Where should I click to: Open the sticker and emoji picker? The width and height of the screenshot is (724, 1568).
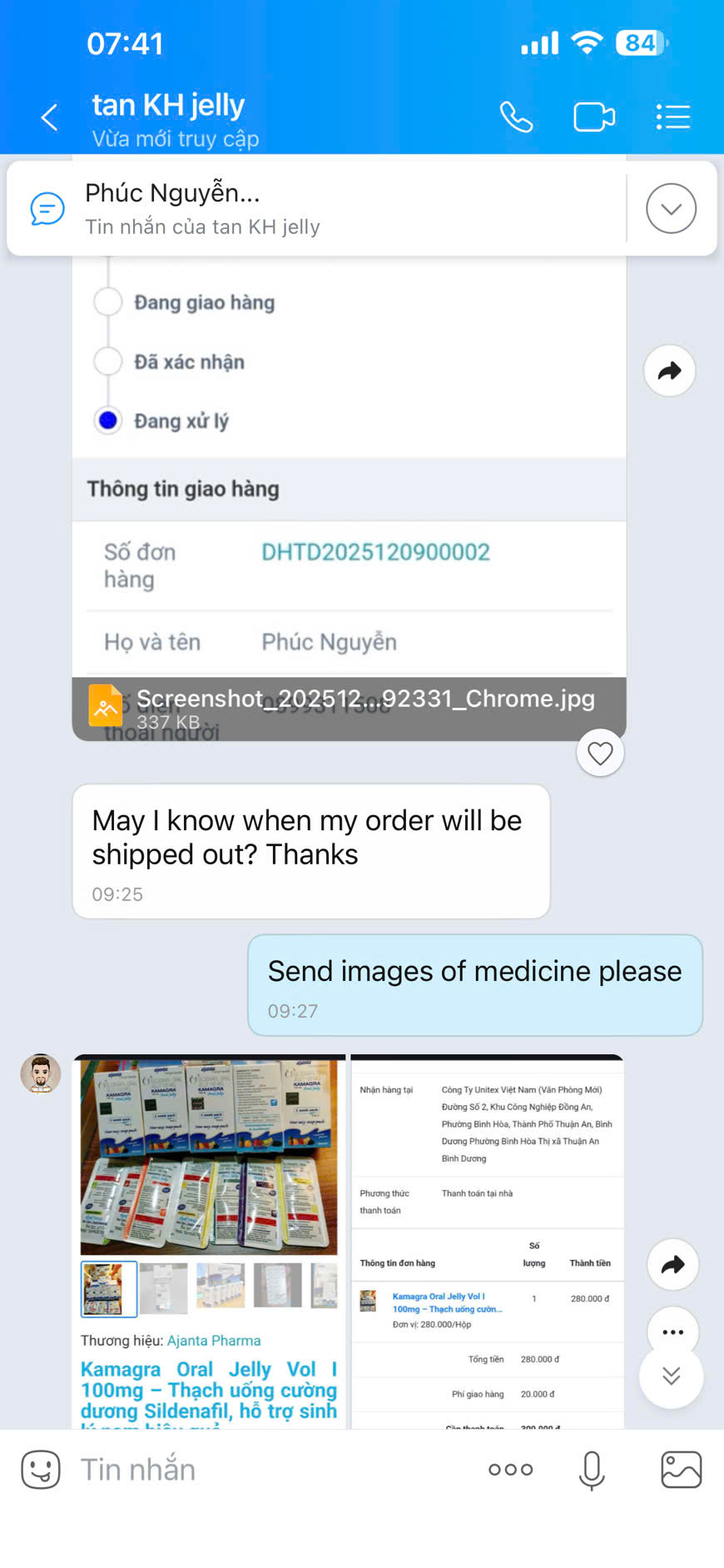[41, 1470]
